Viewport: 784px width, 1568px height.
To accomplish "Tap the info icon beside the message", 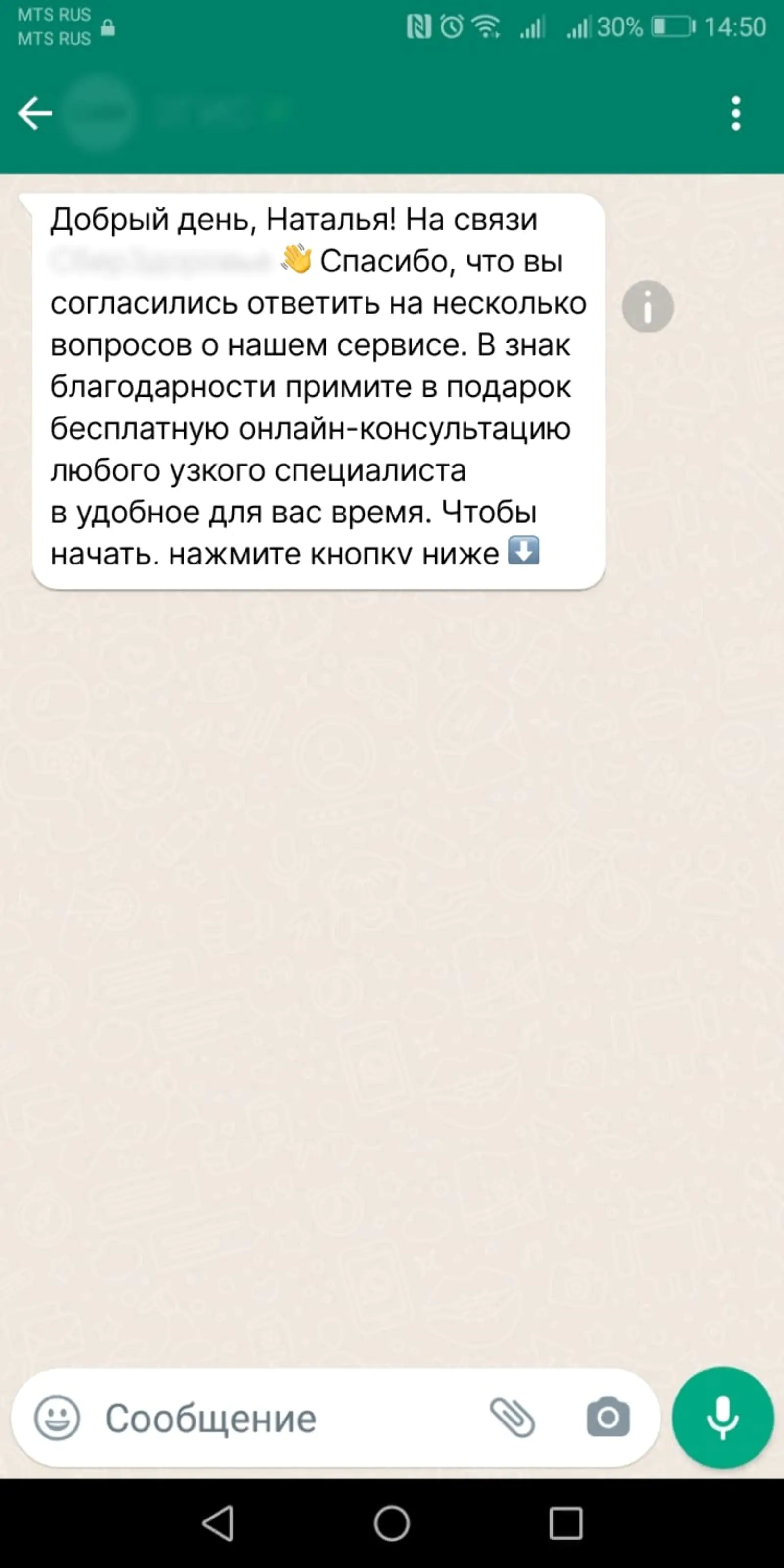I will 648,306.
